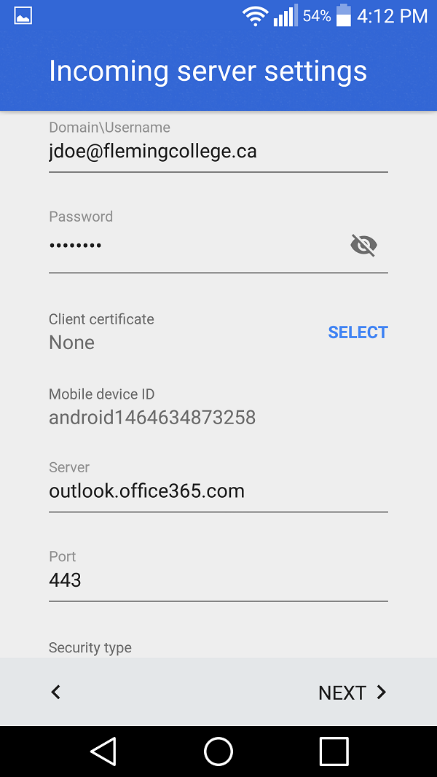Open the recent apps square button

click(x=334, y=751)
